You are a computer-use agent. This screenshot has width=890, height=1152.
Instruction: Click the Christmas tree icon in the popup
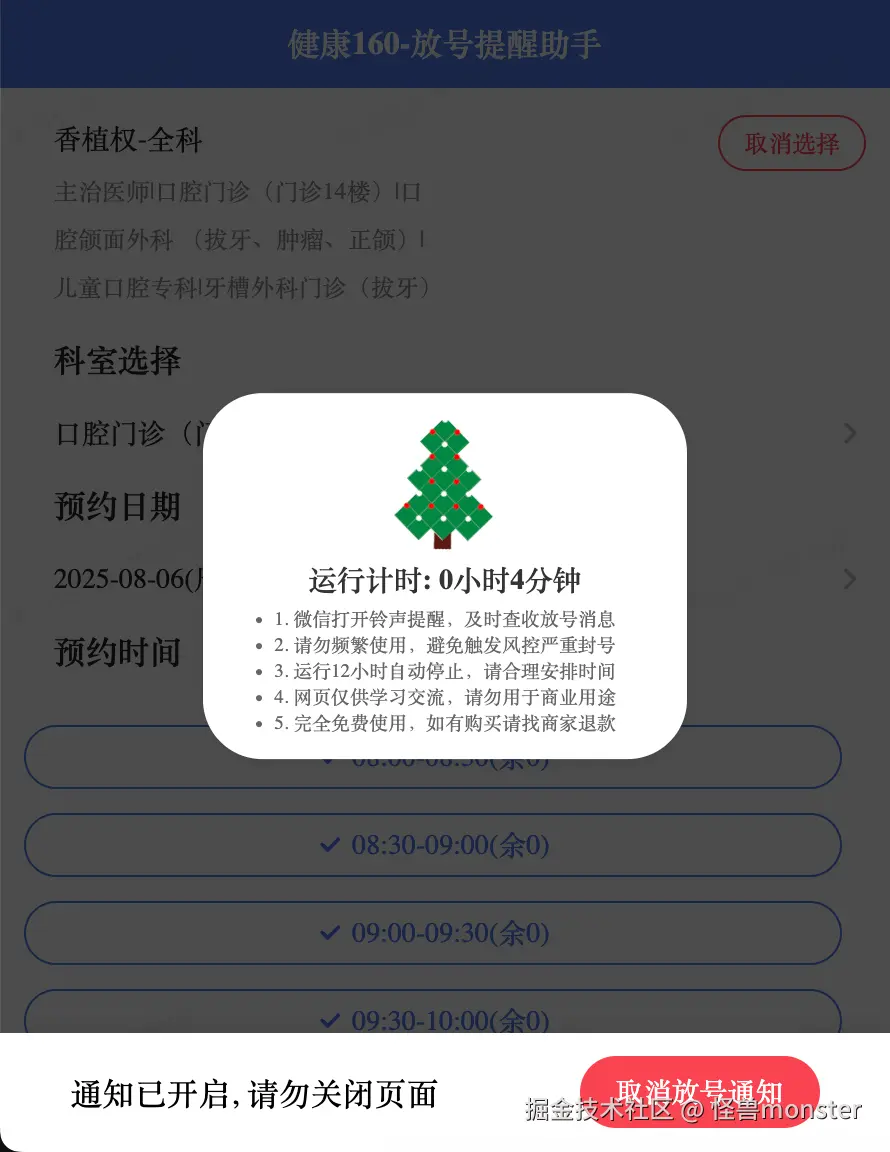point(444,485)
